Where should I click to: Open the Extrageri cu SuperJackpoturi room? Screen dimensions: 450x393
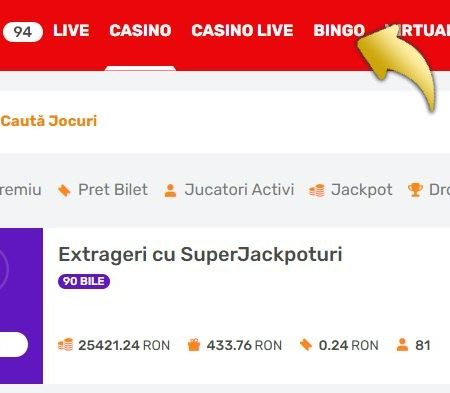(200, 255)
